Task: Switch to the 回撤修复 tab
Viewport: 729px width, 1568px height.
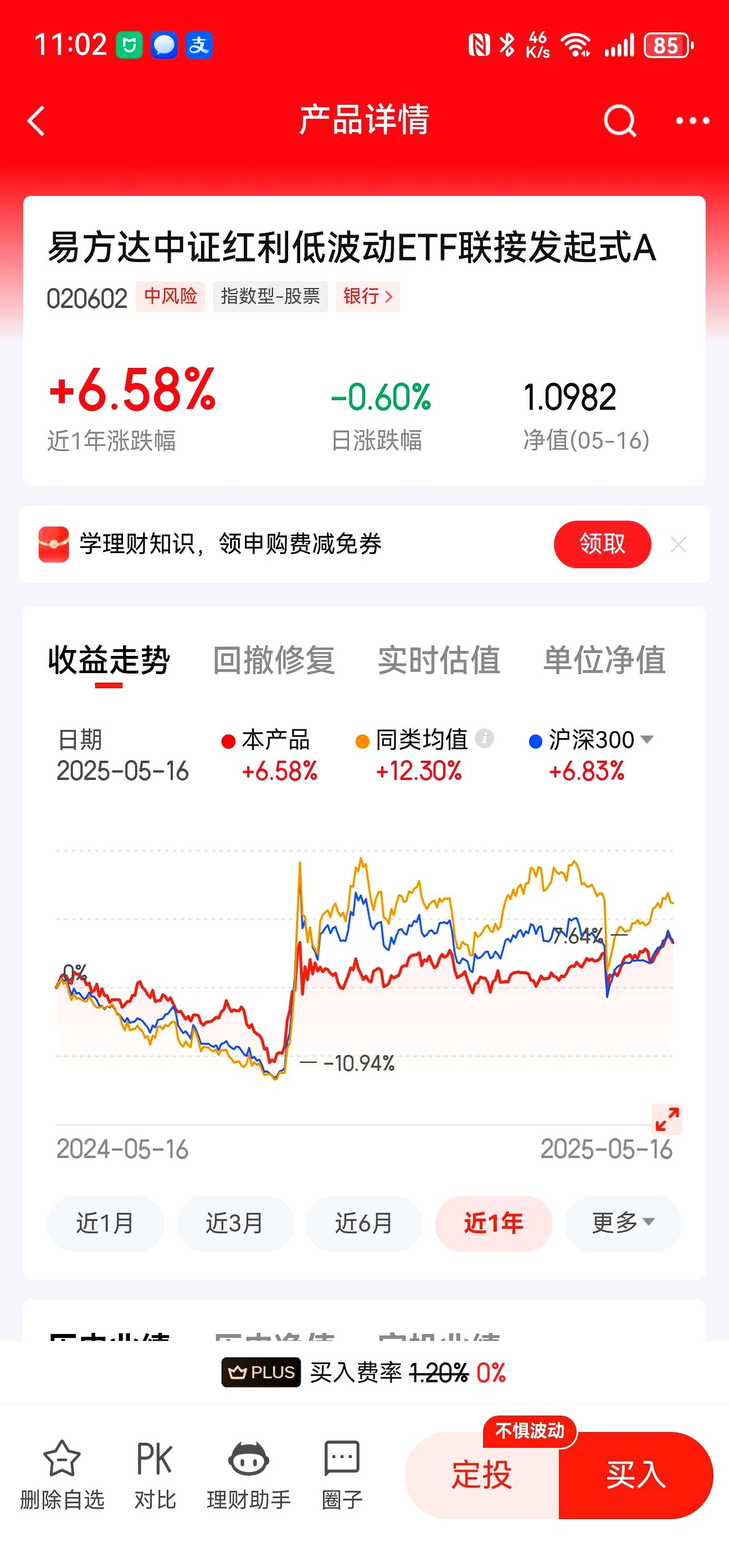Action: [273, 660]
